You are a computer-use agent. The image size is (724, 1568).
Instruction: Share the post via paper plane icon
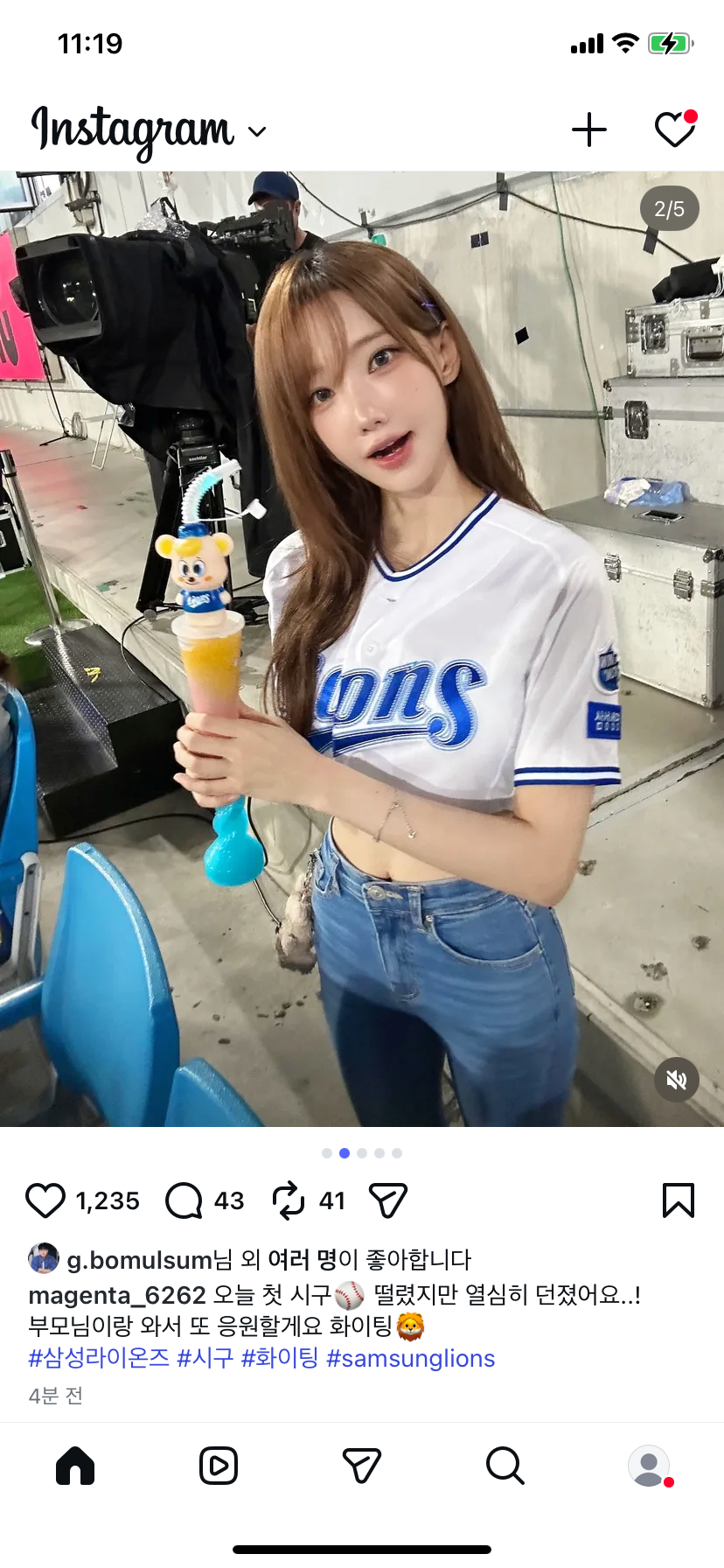pos(388,1200)
